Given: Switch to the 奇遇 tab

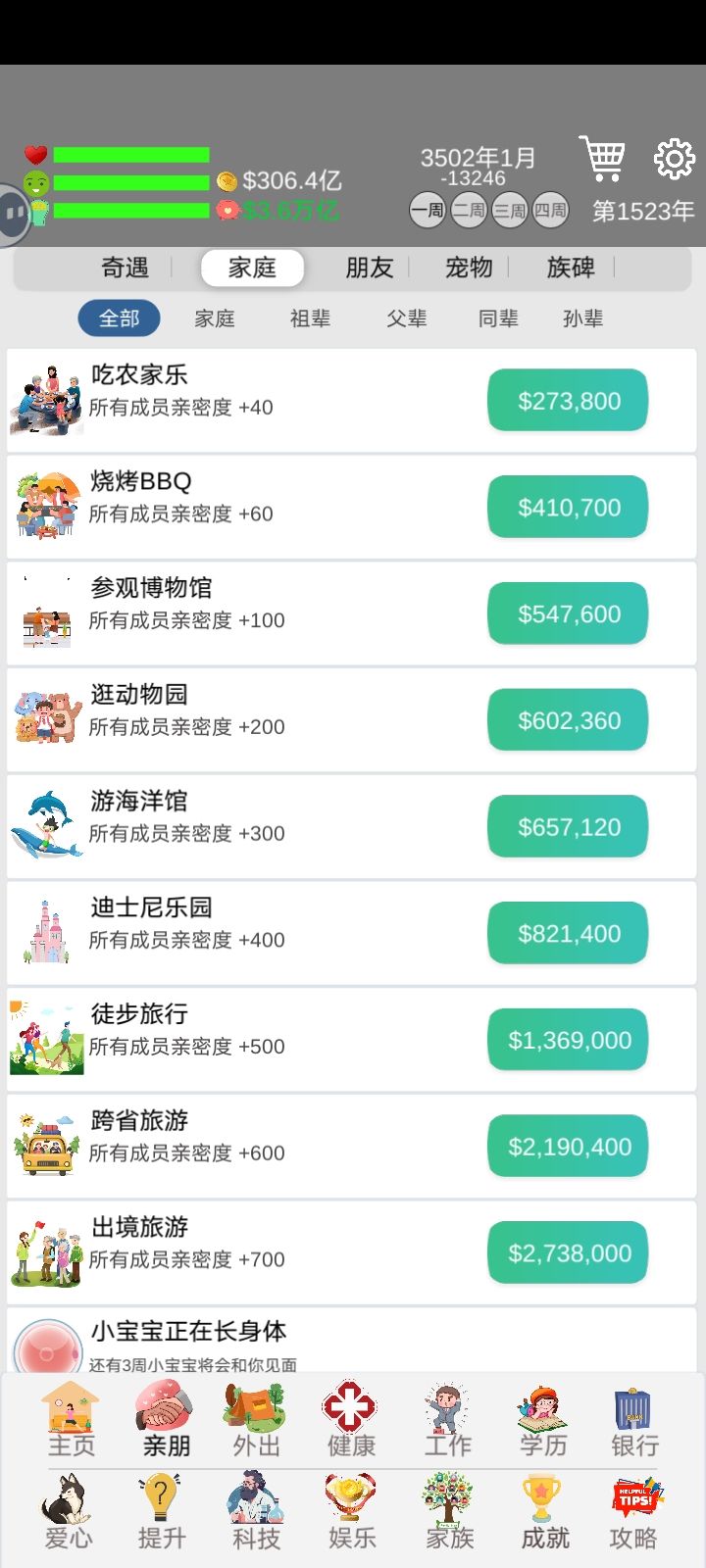Looking at the screenshot, I should click(x=125, y=268).
